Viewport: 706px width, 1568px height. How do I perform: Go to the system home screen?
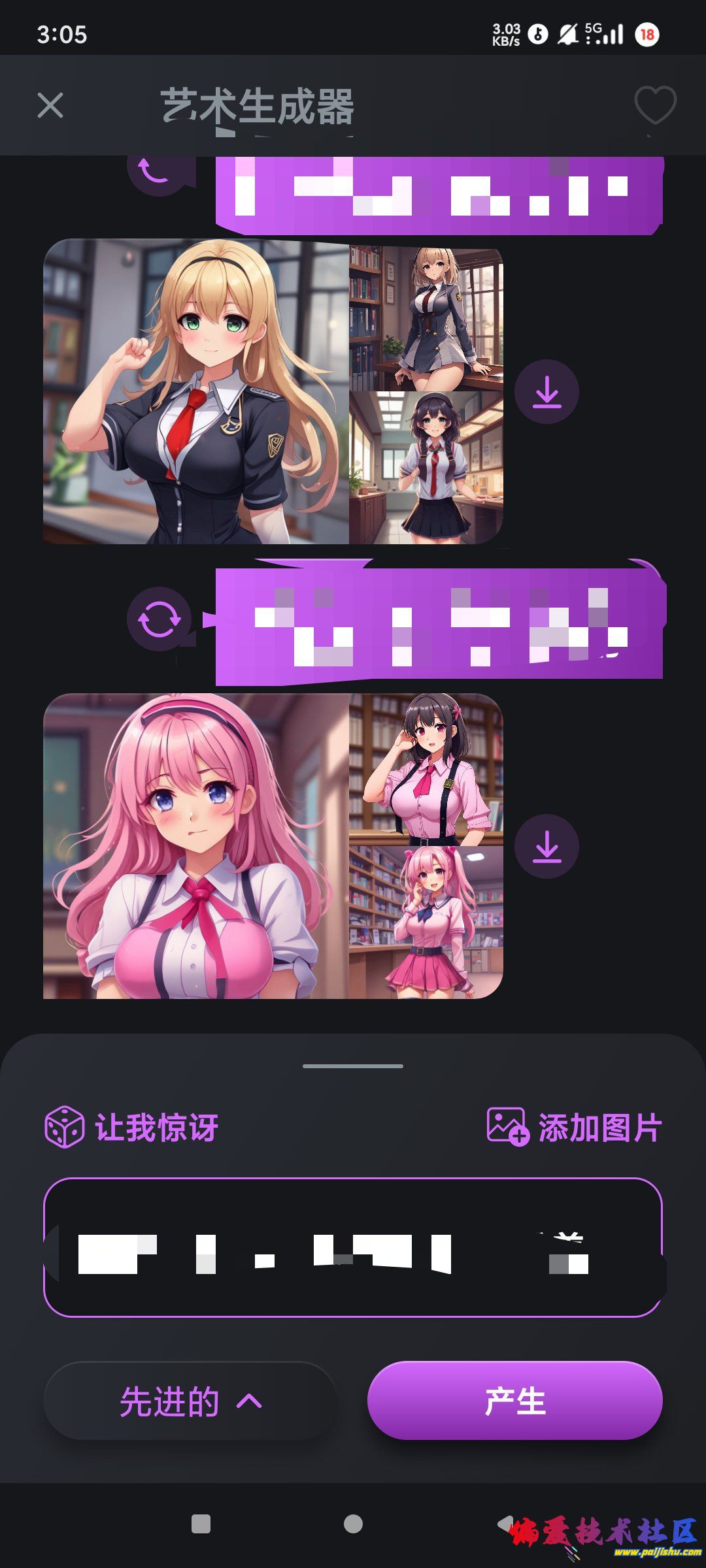pyautogui.click(x=353, y=1524)
